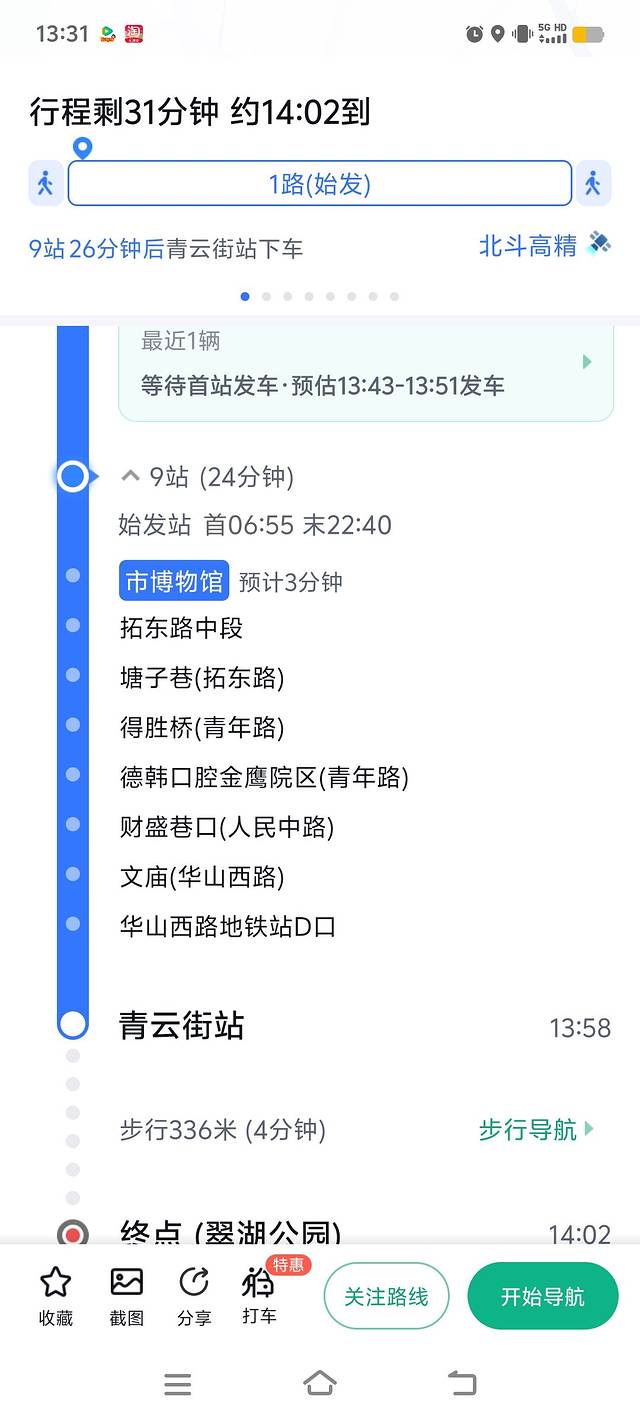640x1422 pixels.
Task: Open the 青云街站 alighting stop
Action: (x=181, y=1026)
